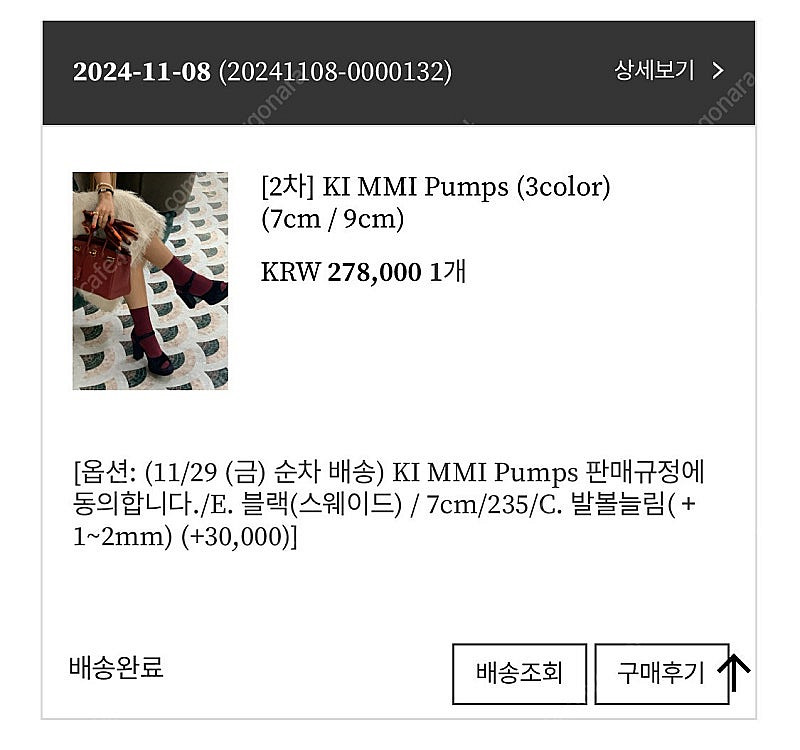Viewport: 800px width, 750px height.
Task: Open the KI MMI Pumps product title
Action: tap(435, 203)
